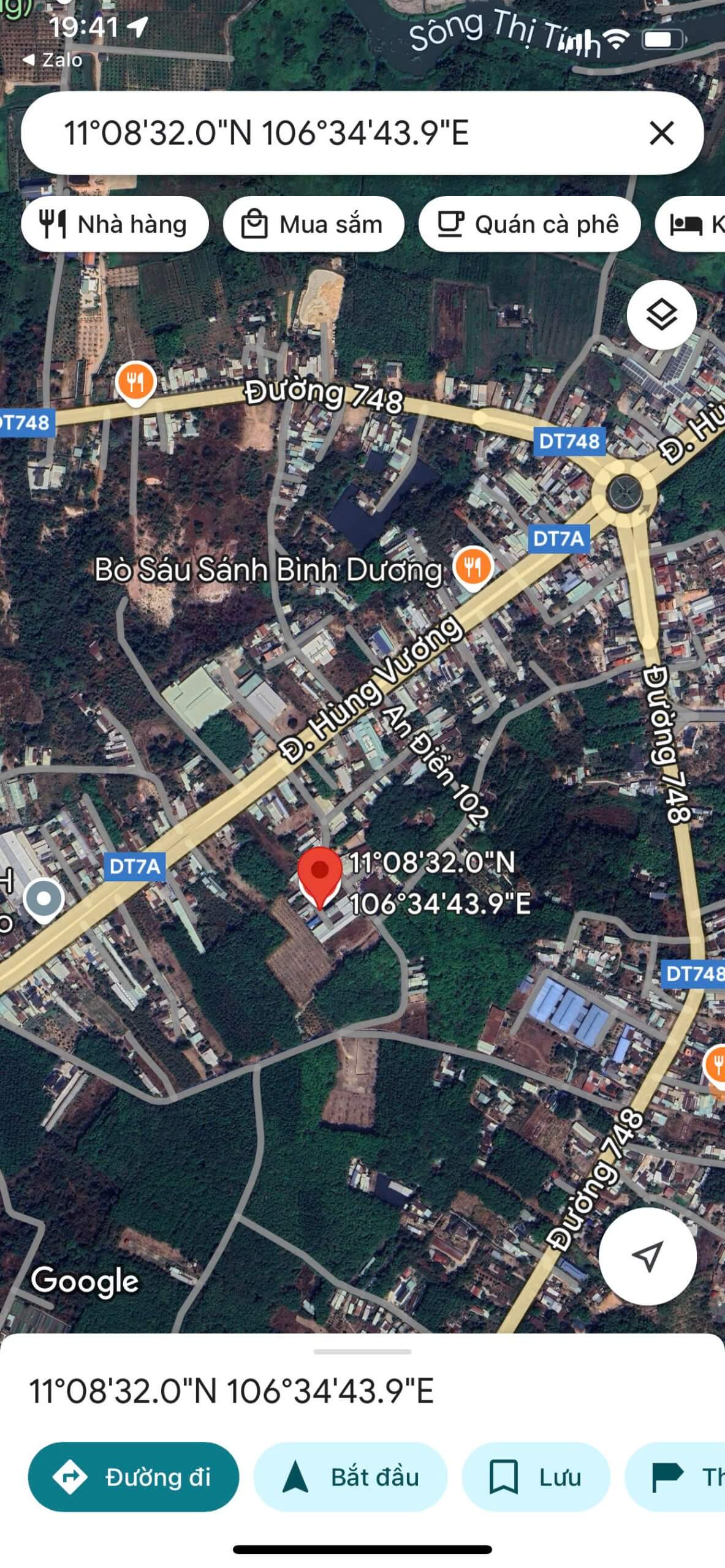Viewport: 725px width, 1568px height.
Task: Expand the place sheet handle
Action: click(x=362, y=1351)
